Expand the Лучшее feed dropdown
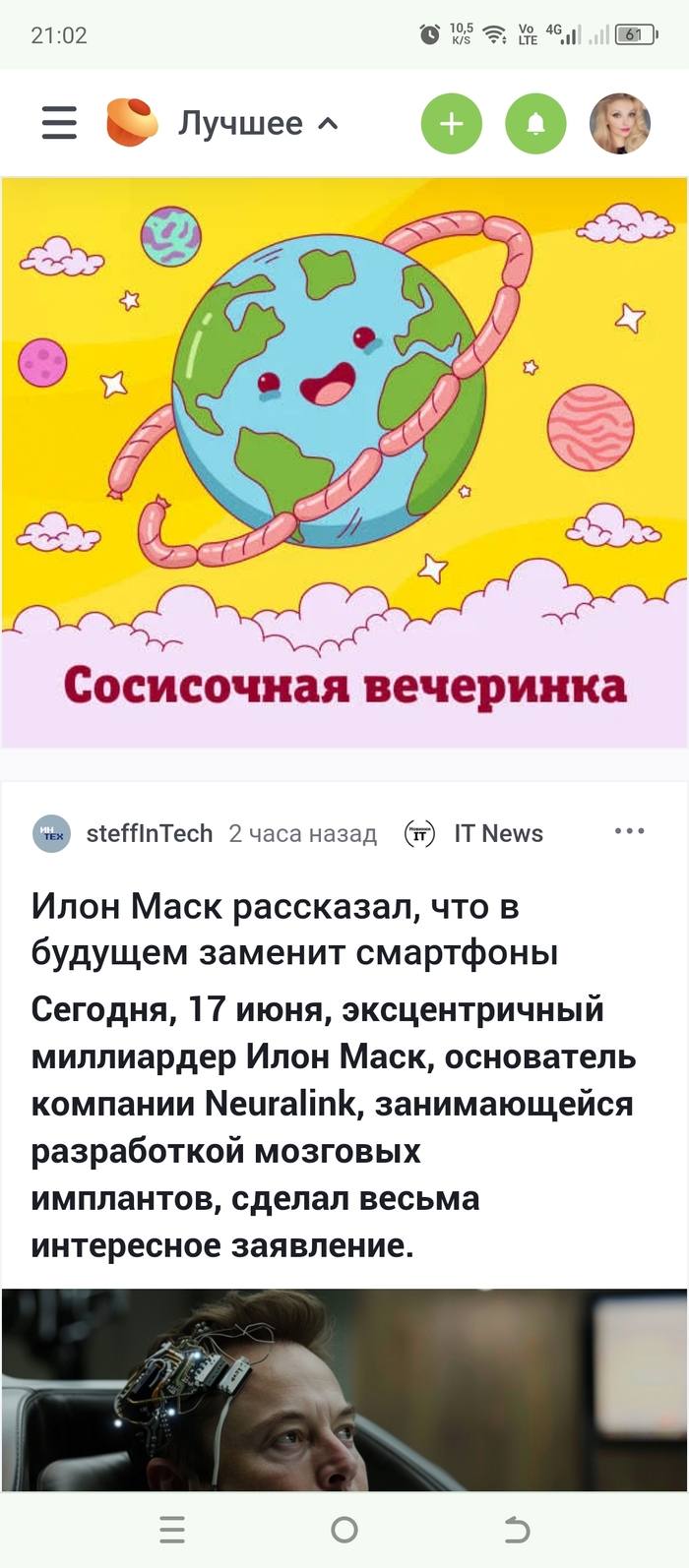Screen dimensions: 689x1568 [258, 123]
